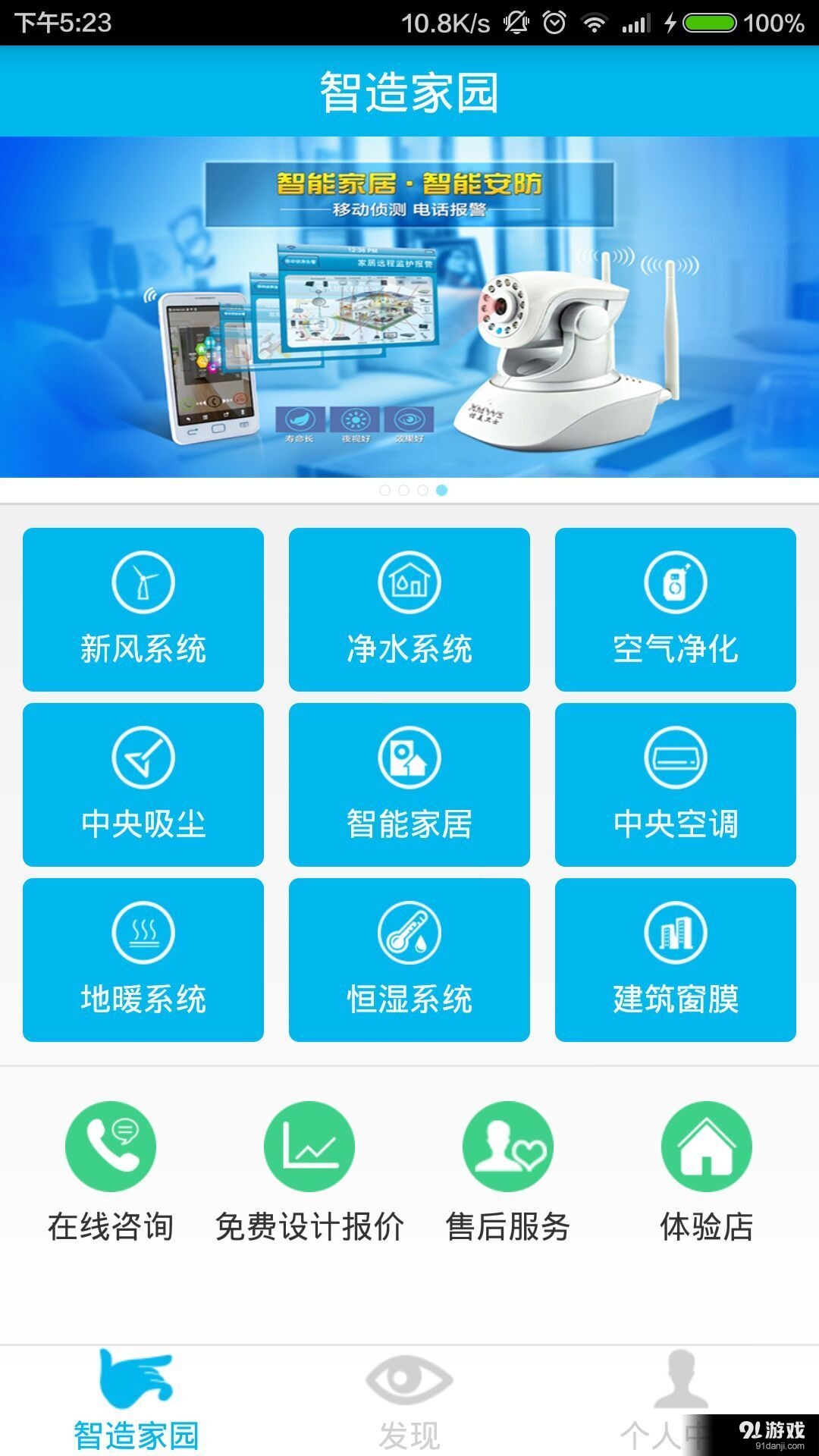
Task: Open the 建筑窗膜 window film icon
Action: 676,958
